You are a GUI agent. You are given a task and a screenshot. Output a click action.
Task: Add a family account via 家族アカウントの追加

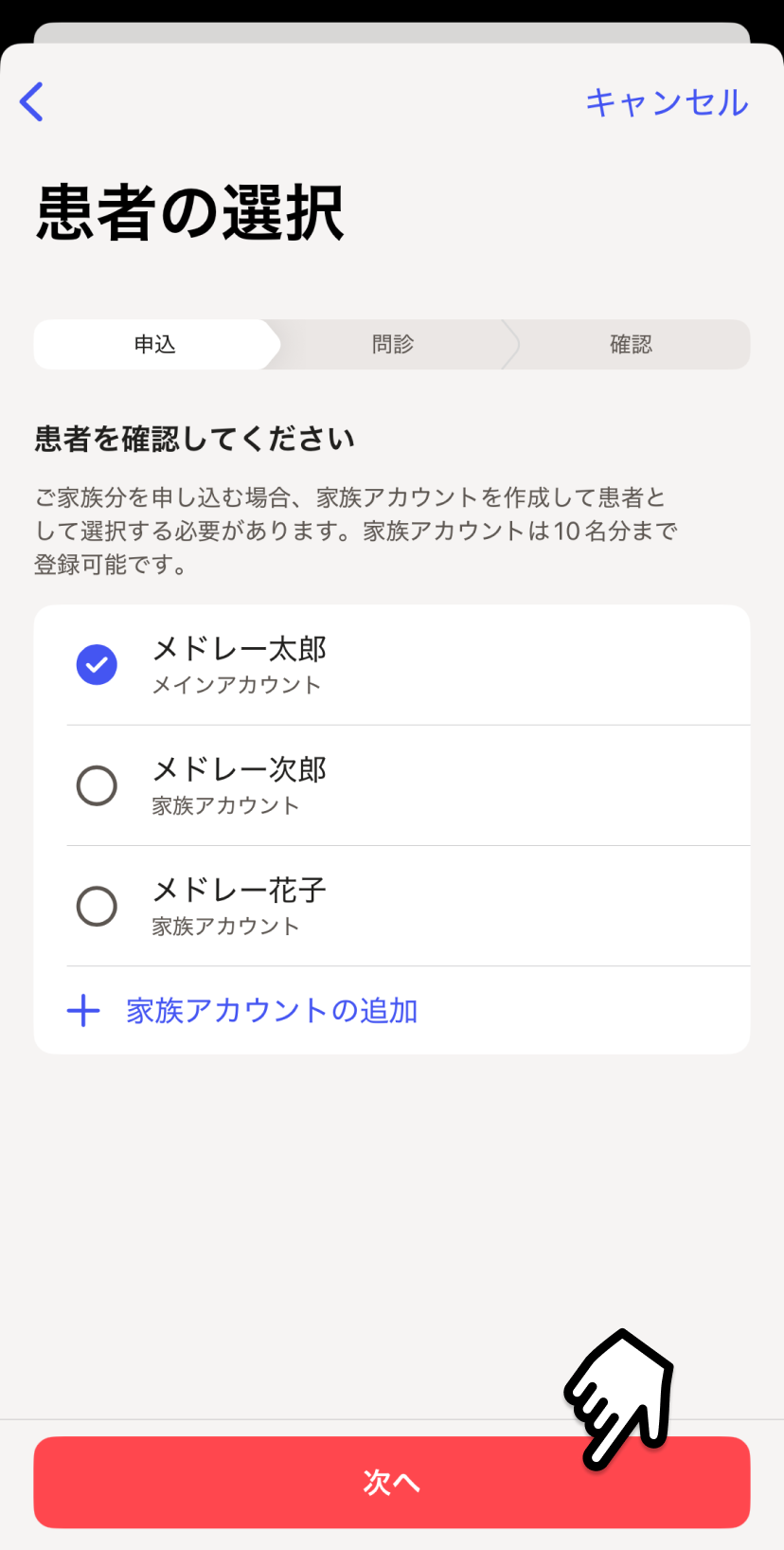click(x=271, y=1011)
